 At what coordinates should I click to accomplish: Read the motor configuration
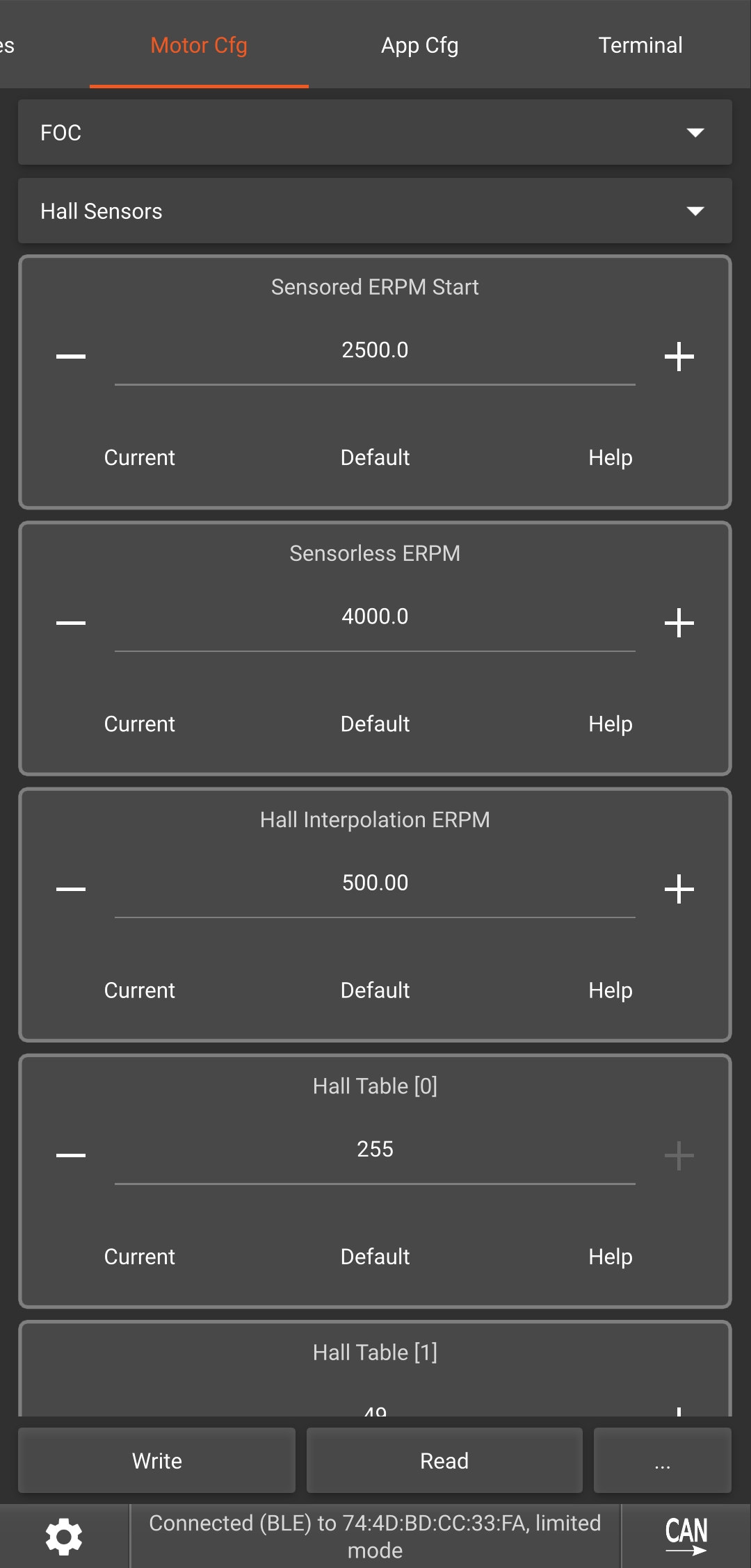click(444, 1461)
